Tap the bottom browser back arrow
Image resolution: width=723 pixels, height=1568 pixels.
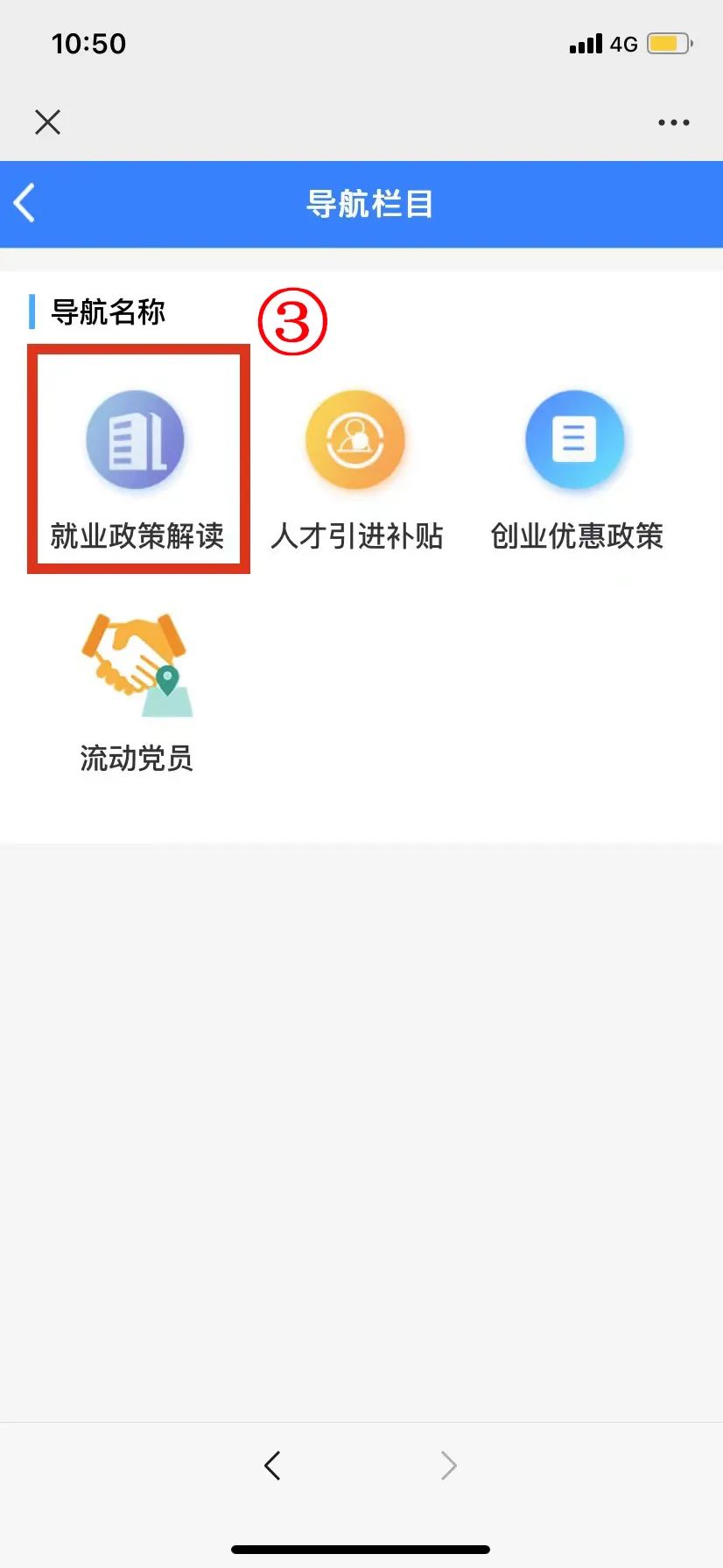pyautogui.click(x=272, y=1465)
